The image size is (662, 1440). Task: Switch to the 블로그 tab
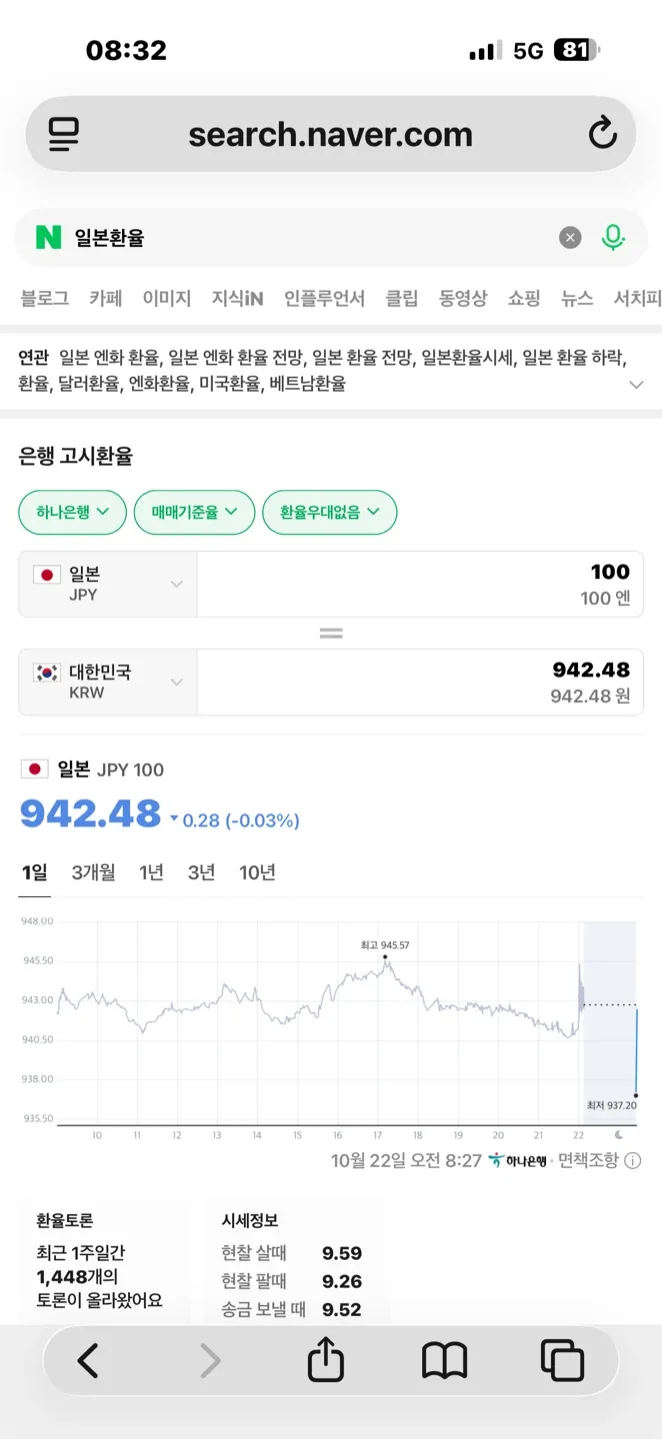[x=44, y=298]
